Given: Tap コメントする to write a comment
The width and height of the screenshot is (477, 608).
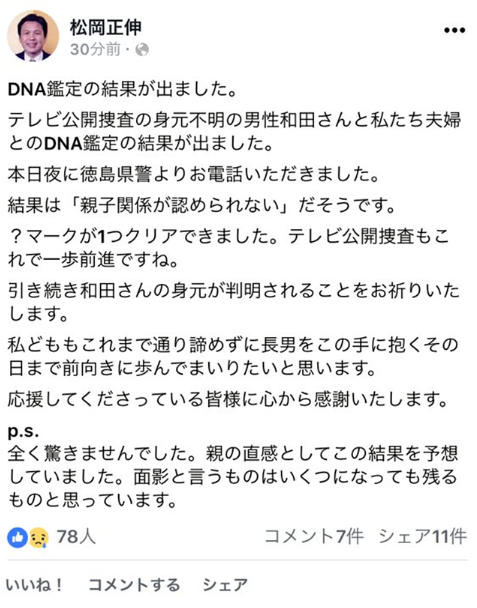Looking at the screenshot, I should click(x=134, y=584).
